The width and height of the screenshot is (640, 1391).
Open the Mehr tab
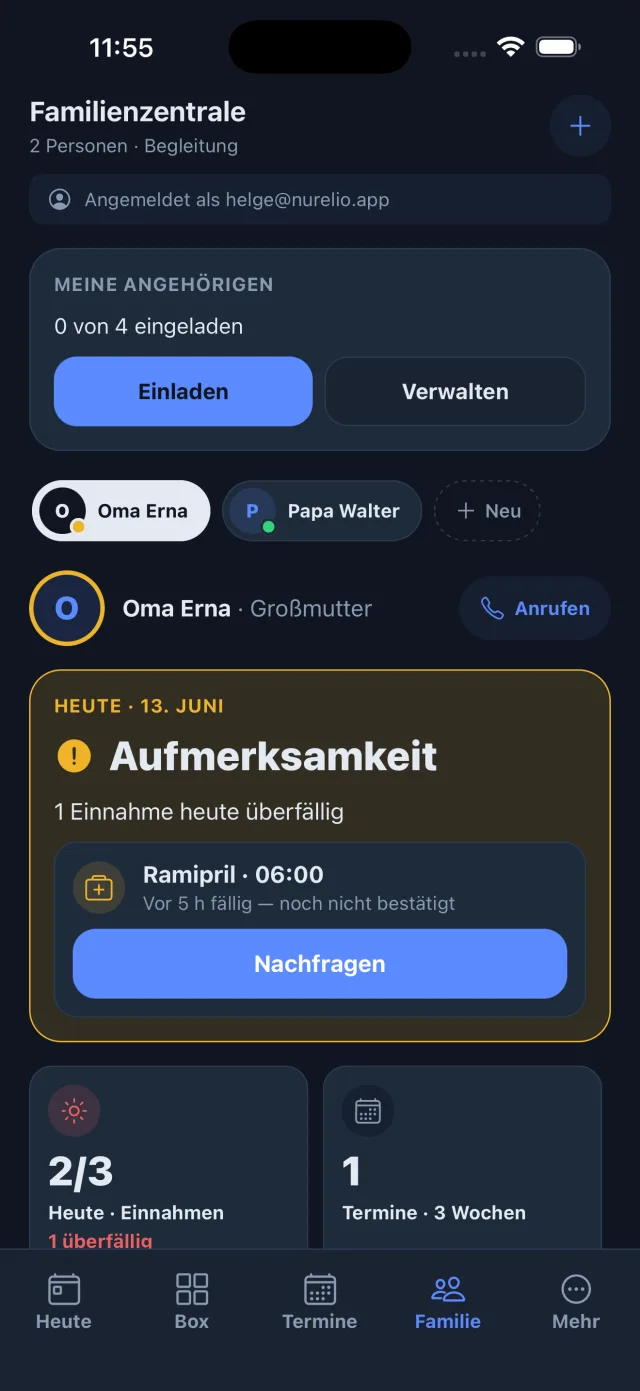tap(576, 1302)
